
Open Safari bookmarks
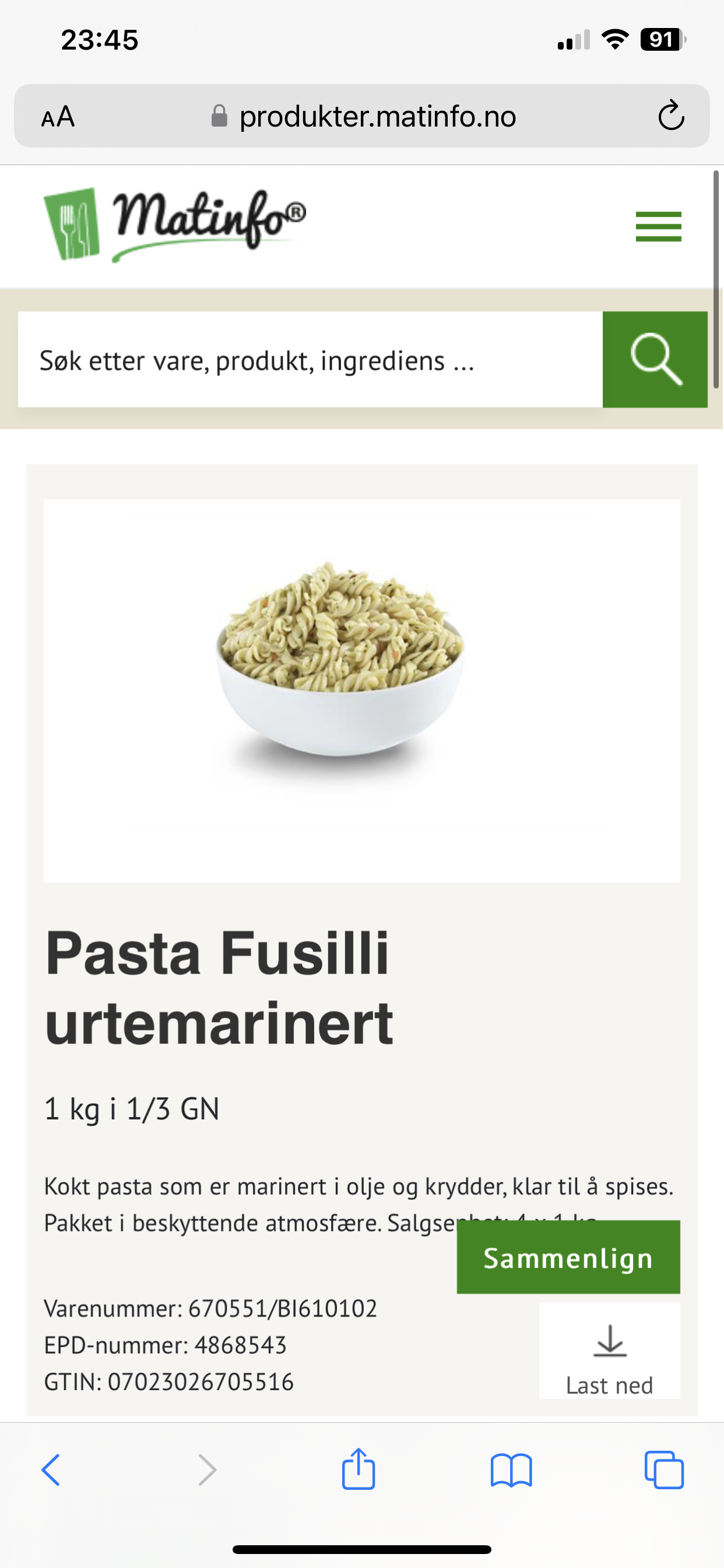pos(511,1470)
